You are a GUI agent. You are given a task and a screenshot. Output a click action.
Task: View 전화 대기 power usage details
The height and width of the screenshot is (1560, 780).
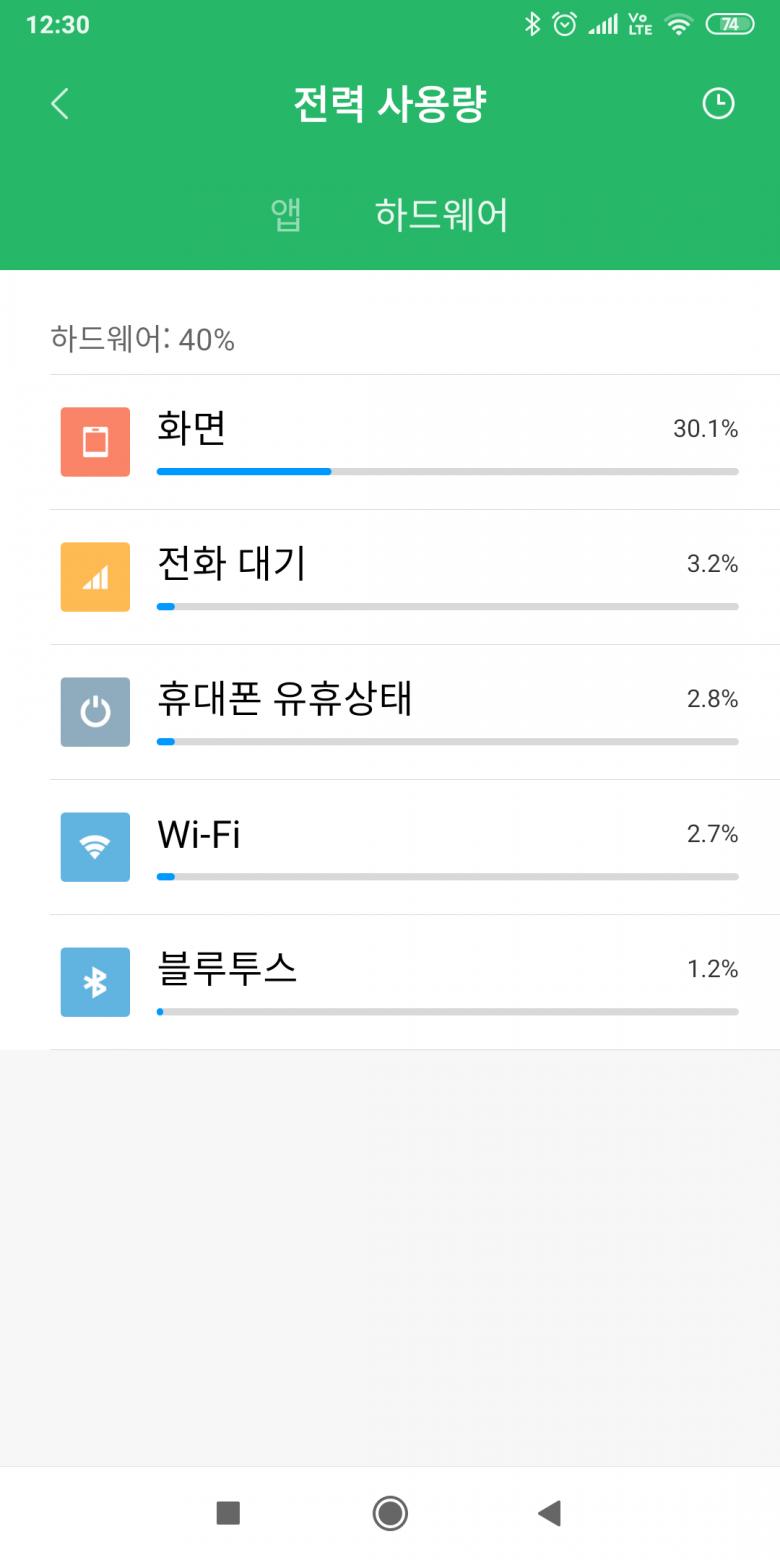click(x=400, y=577)
